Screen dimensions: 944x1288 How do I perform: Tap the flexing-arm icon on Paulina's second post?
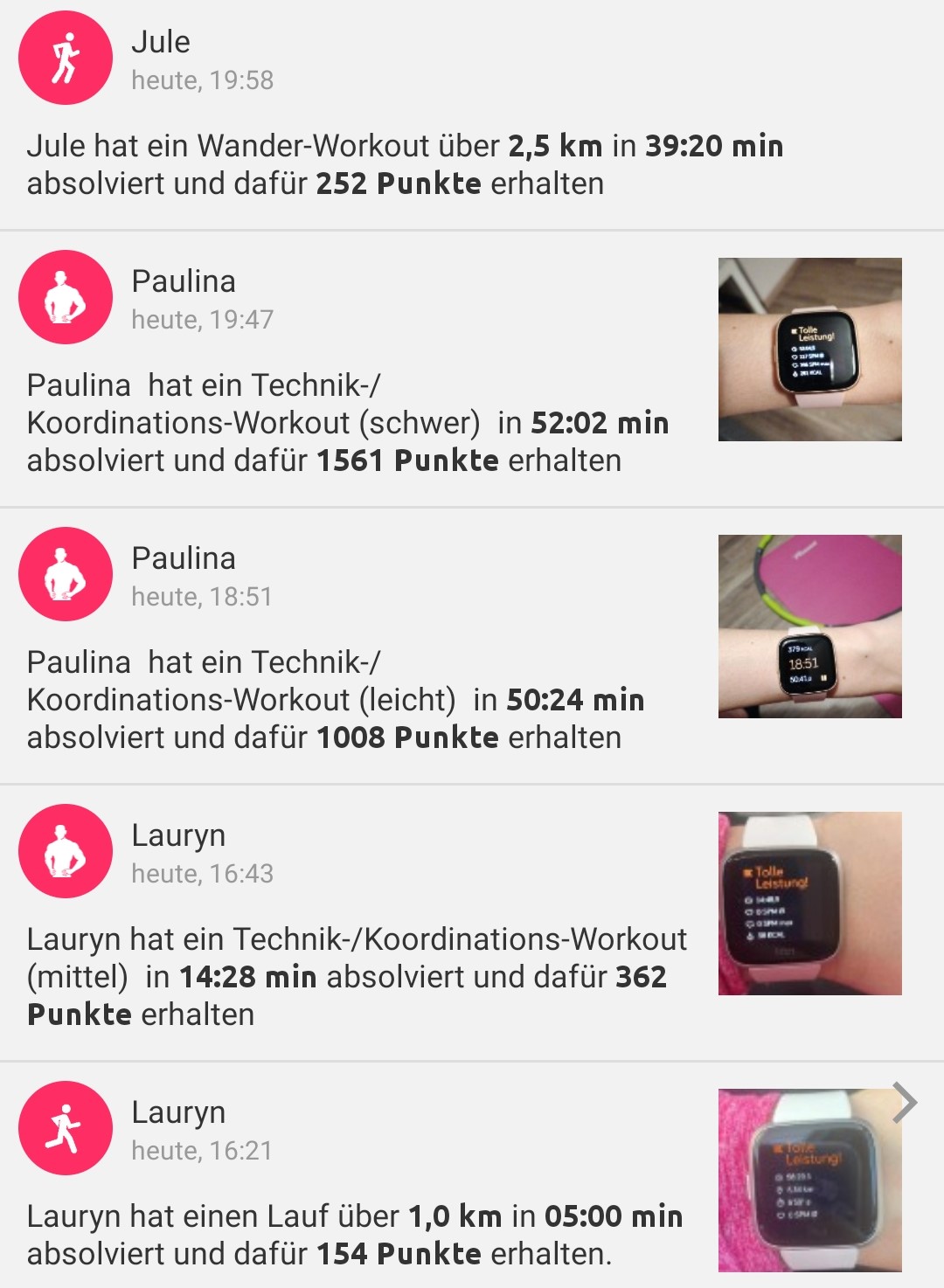click(x=65, y=574)
